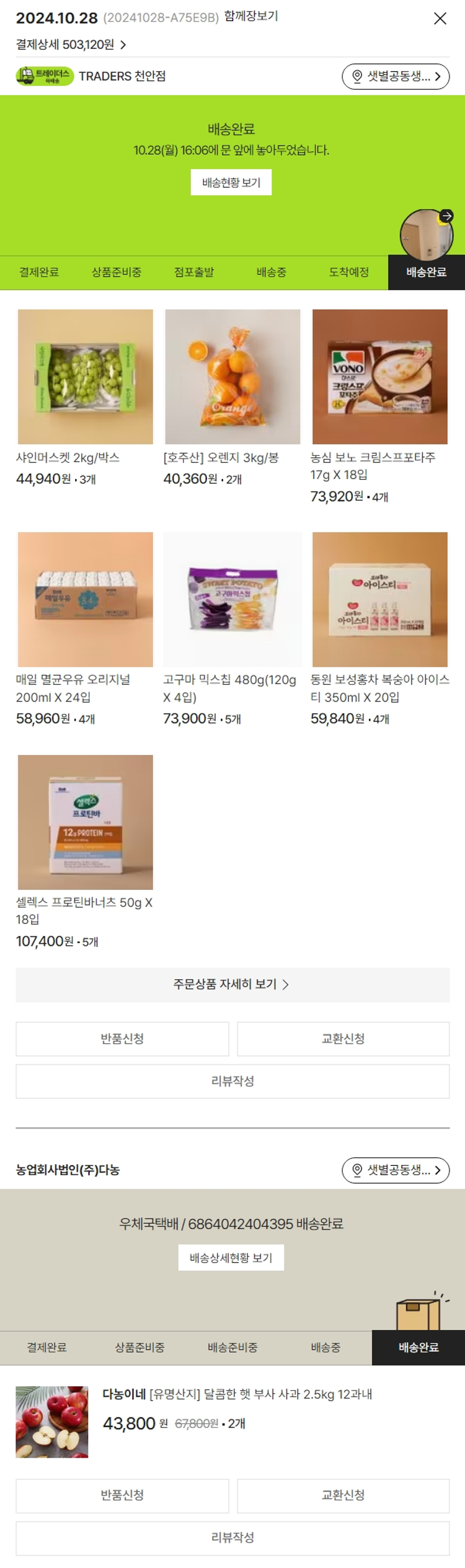Open 셀렉스 프로틴바너츠 product

pyautogui.click(x=85, y=822)
